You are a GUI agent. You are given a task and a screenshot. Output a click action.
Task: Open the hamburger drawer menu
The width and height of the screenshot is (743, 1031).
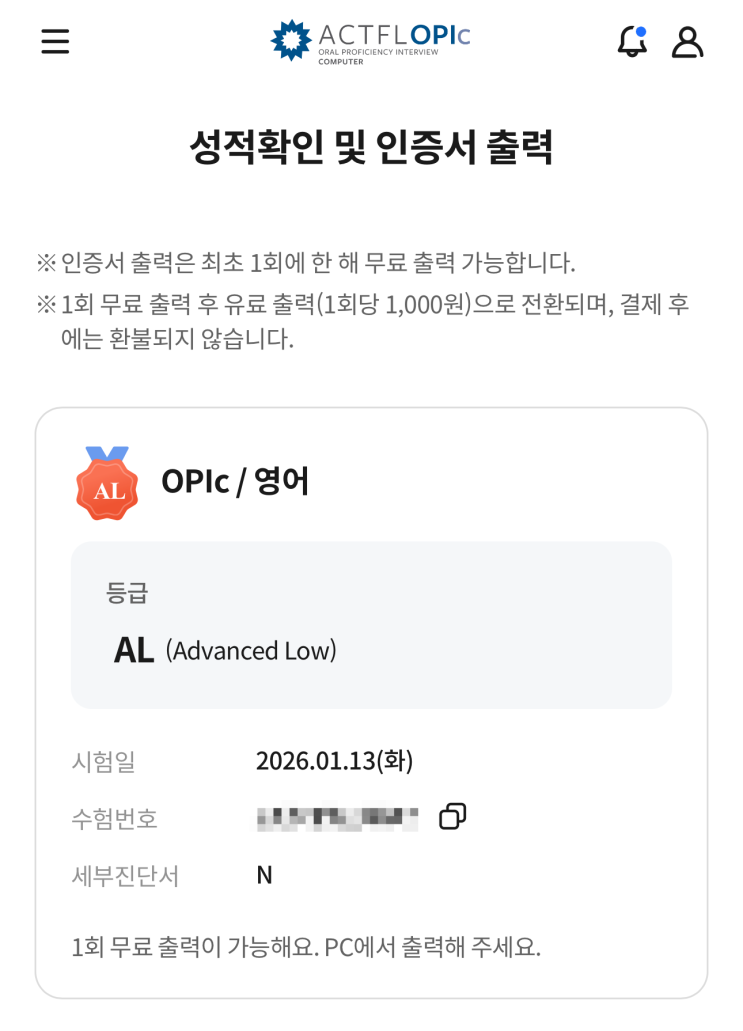coord(55,41)
